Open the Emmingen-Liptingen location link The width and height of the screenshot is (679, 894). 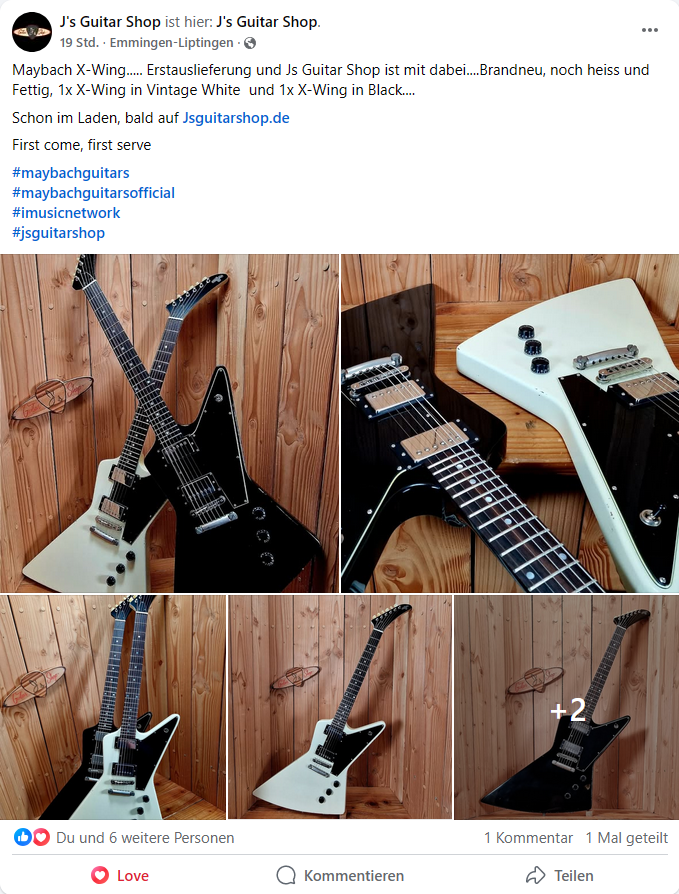[x=172, y=43]
